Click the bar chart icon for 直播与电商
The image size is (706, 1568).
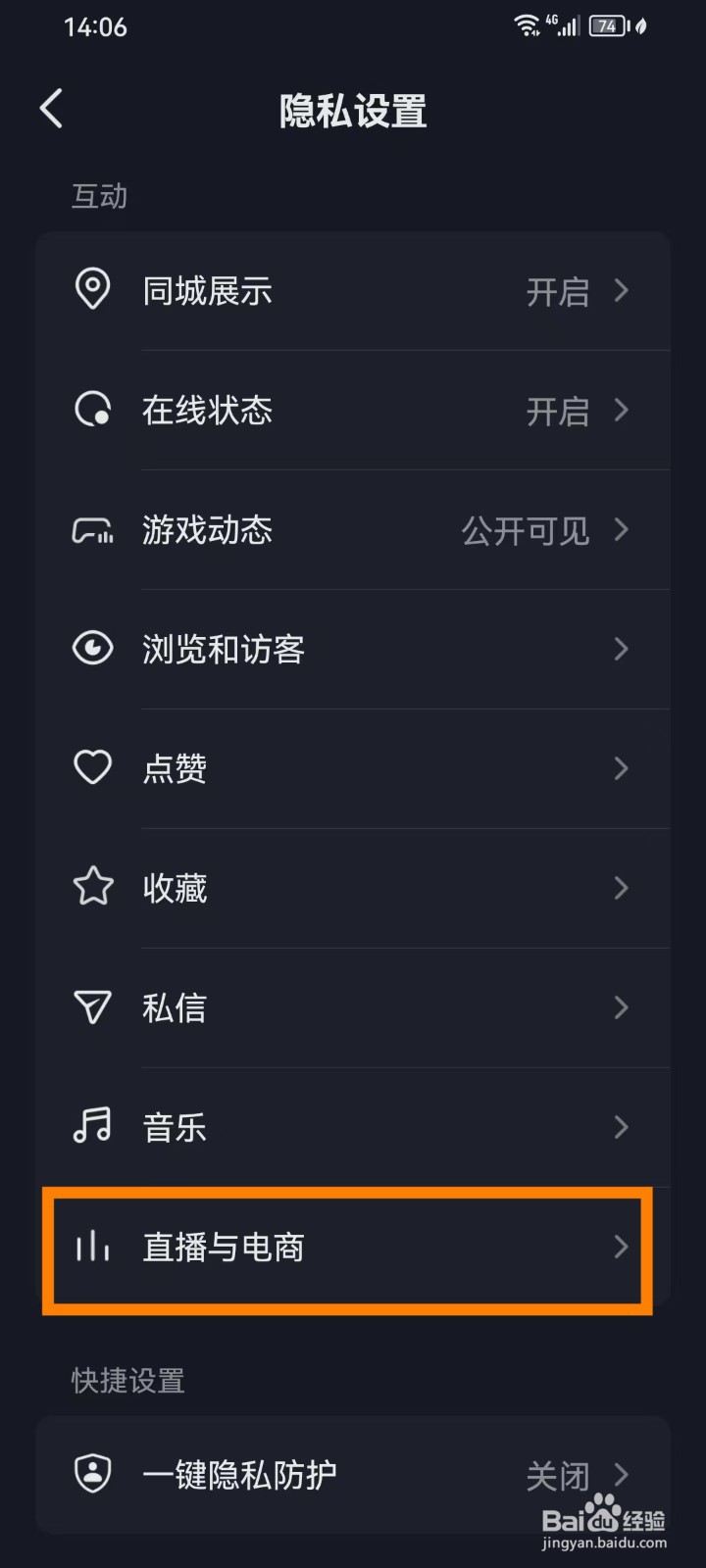click(x=92, y=1247)
